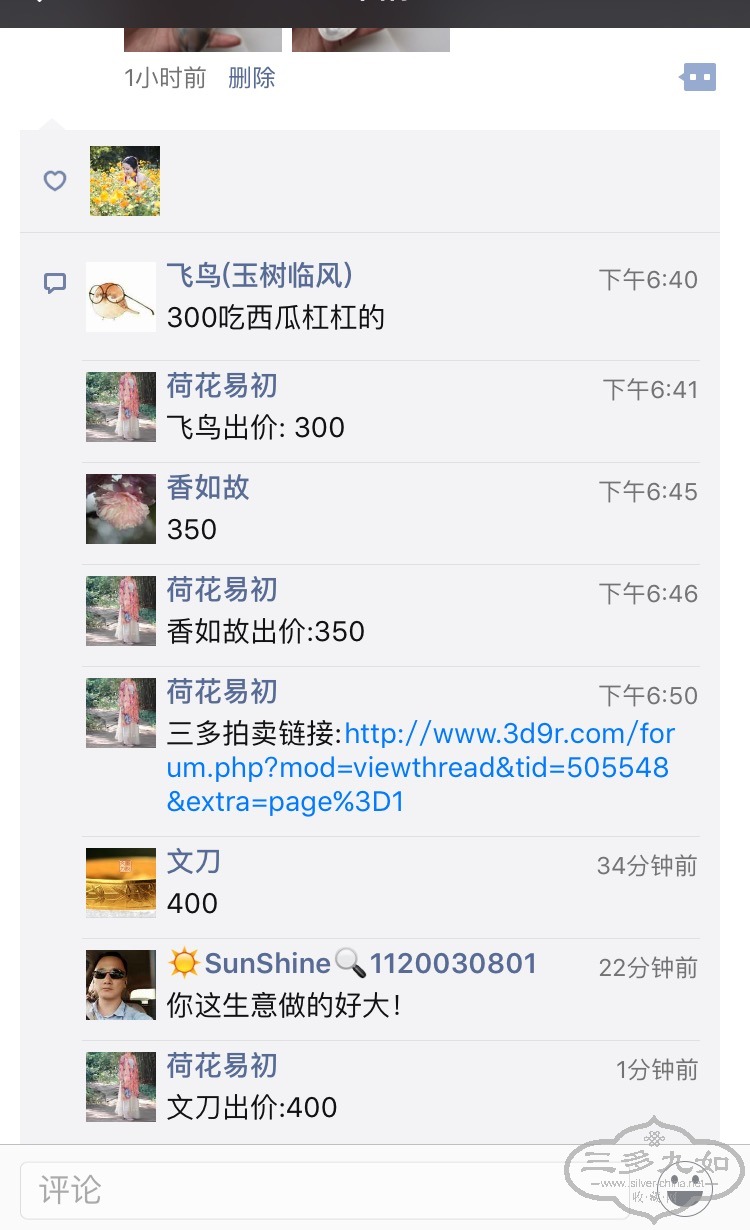Open 香如故 profile from name
This screenshot has height=1230, width=750.
(x=208, y=488)
